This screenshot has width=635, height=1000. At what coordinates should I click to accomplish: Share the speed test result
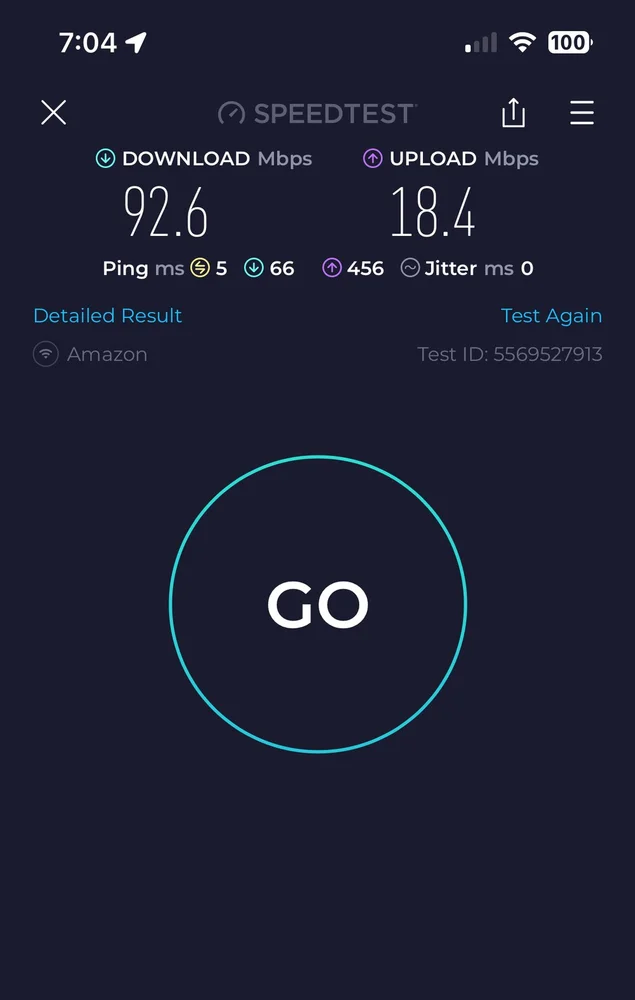[x=513, y=112]
